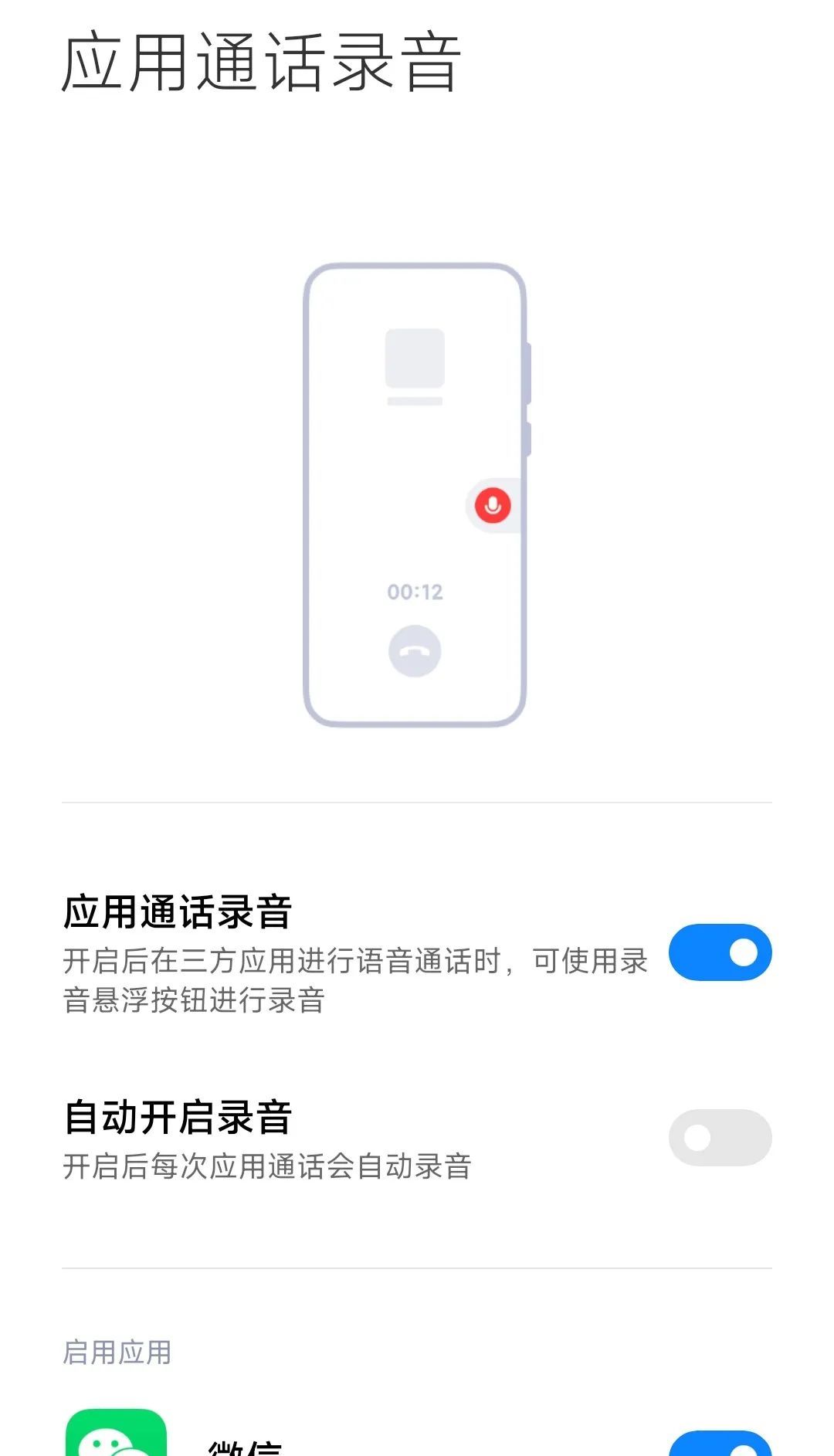Enable the 自动开启录音 switch
The image size is (834, 1456).
point(720,1137)
